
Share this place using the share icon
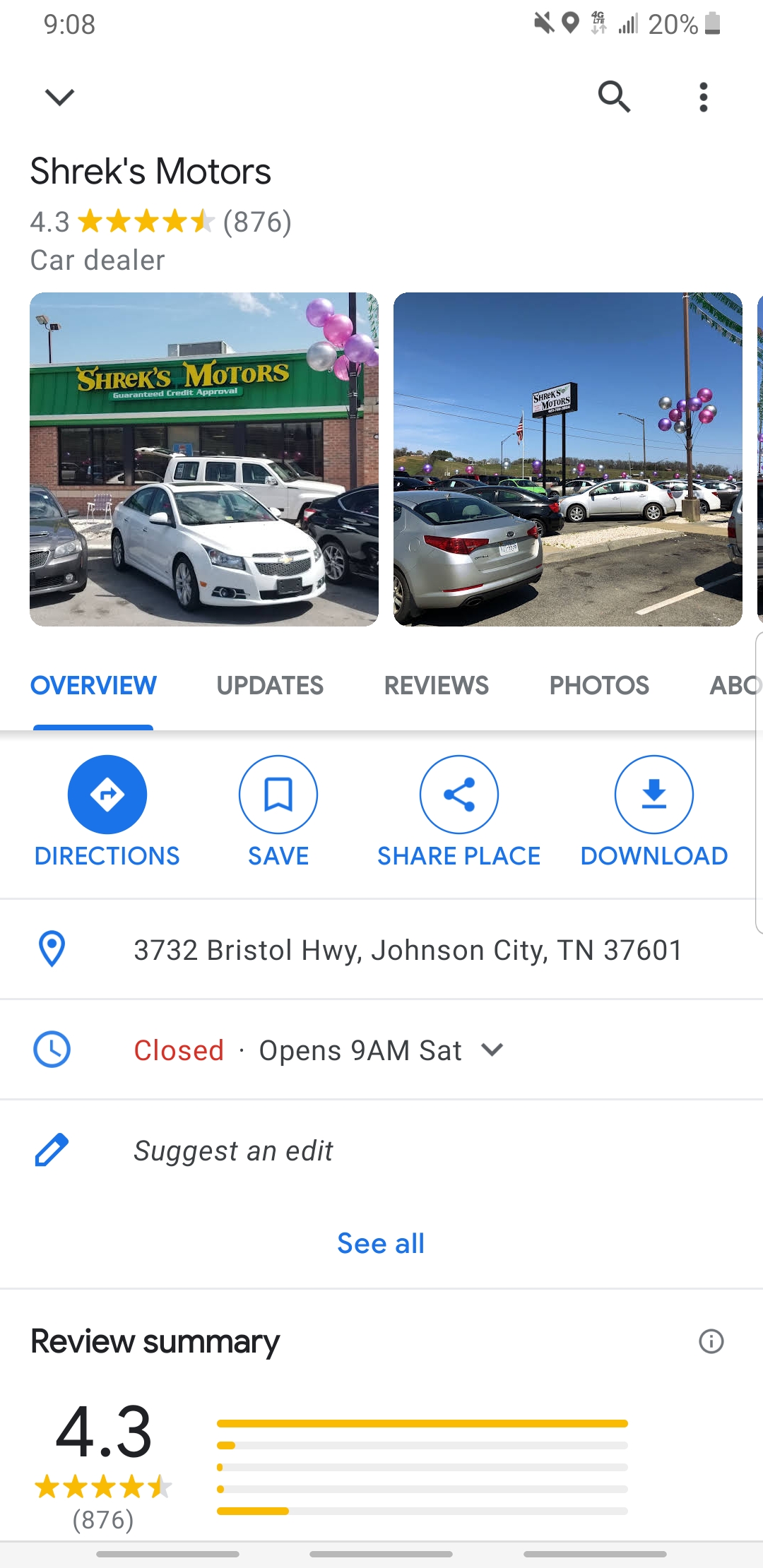pyautogui.click(x=461, y=794)
